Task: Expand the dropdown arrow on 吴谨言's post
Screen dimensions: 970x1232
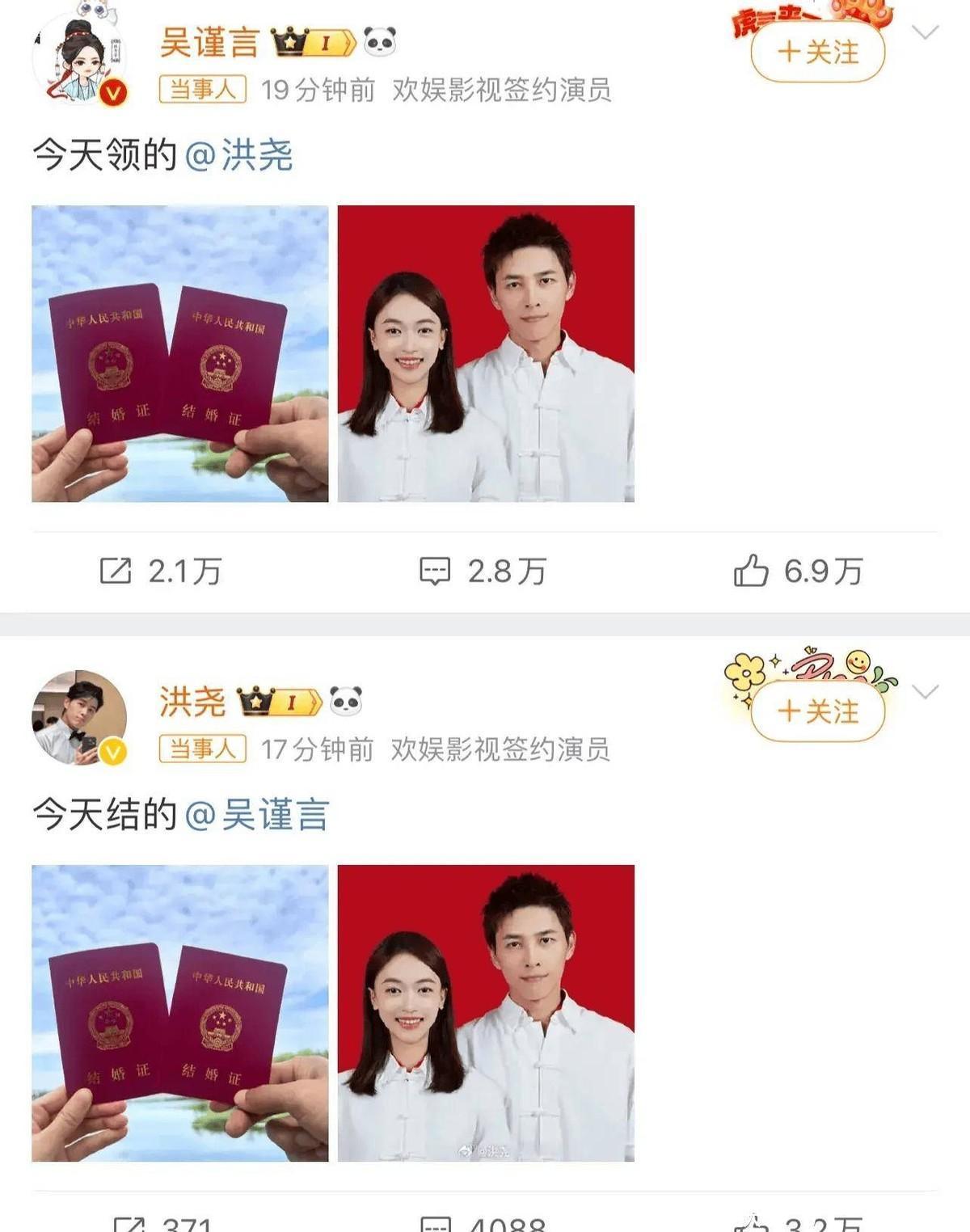Action: (925, 32)
